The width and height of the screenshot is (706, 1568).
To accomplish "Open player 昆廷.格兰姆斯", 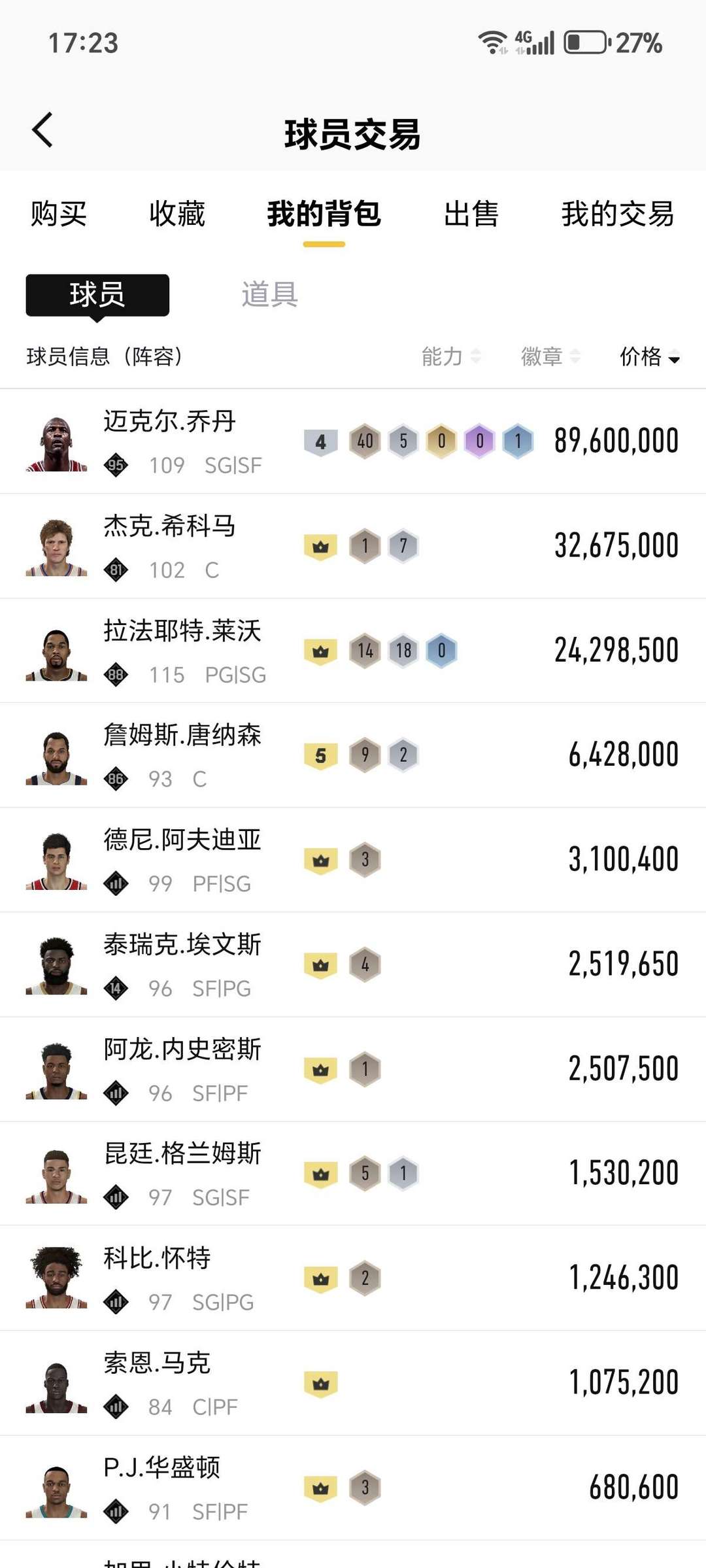I will [182, 1154].
